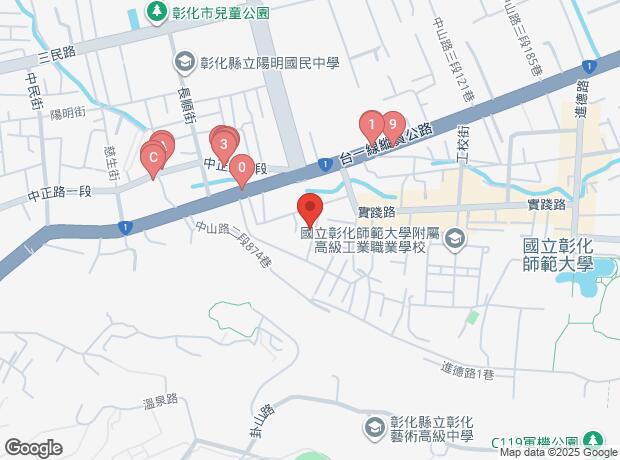Select the map marker labeled C

tap(152, 157)
